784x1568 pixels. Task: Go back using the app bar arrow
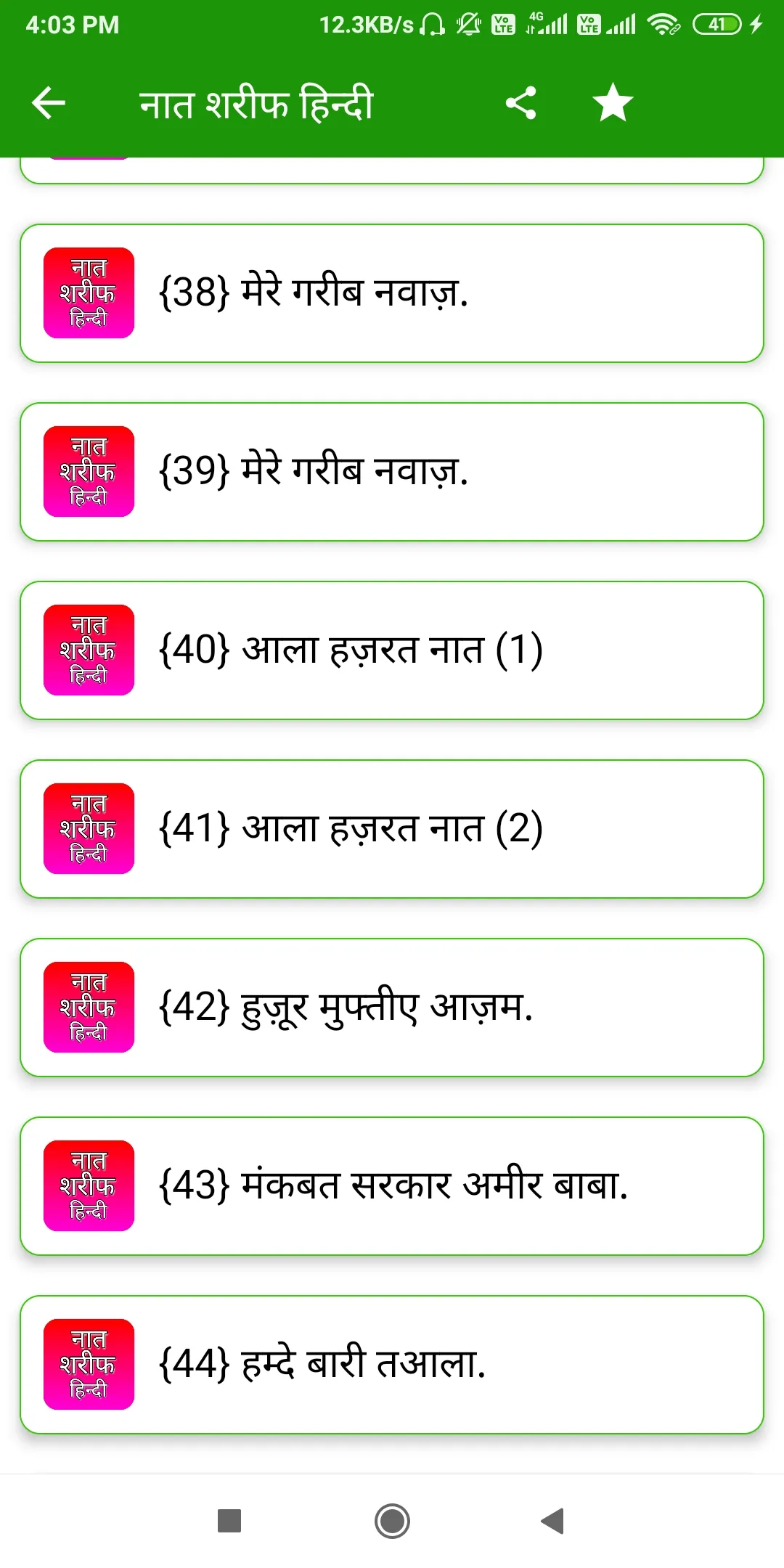click(x=49, y=102)
